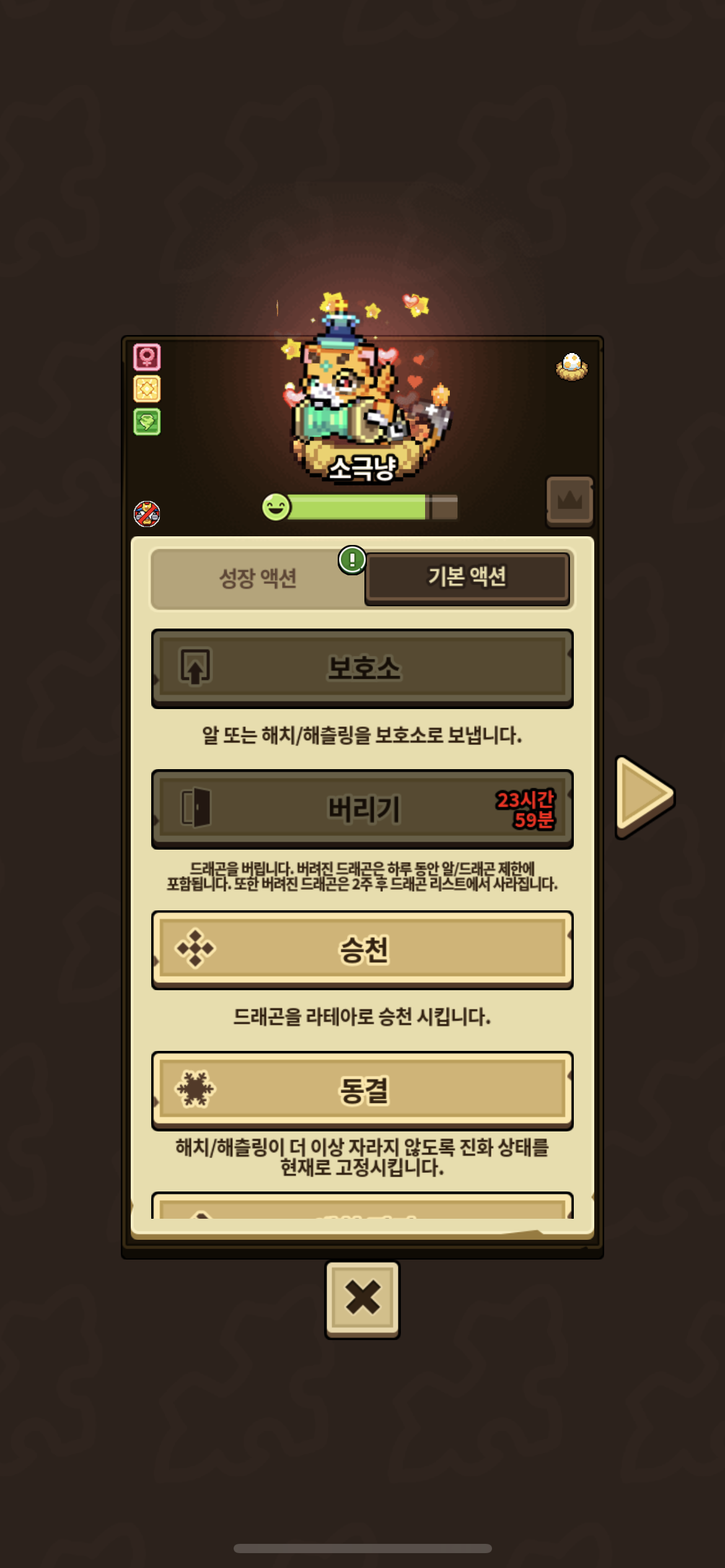Tap the egg nest icon
The width and height of the screenshot is (725, 1568).
[x=571, y=367]
